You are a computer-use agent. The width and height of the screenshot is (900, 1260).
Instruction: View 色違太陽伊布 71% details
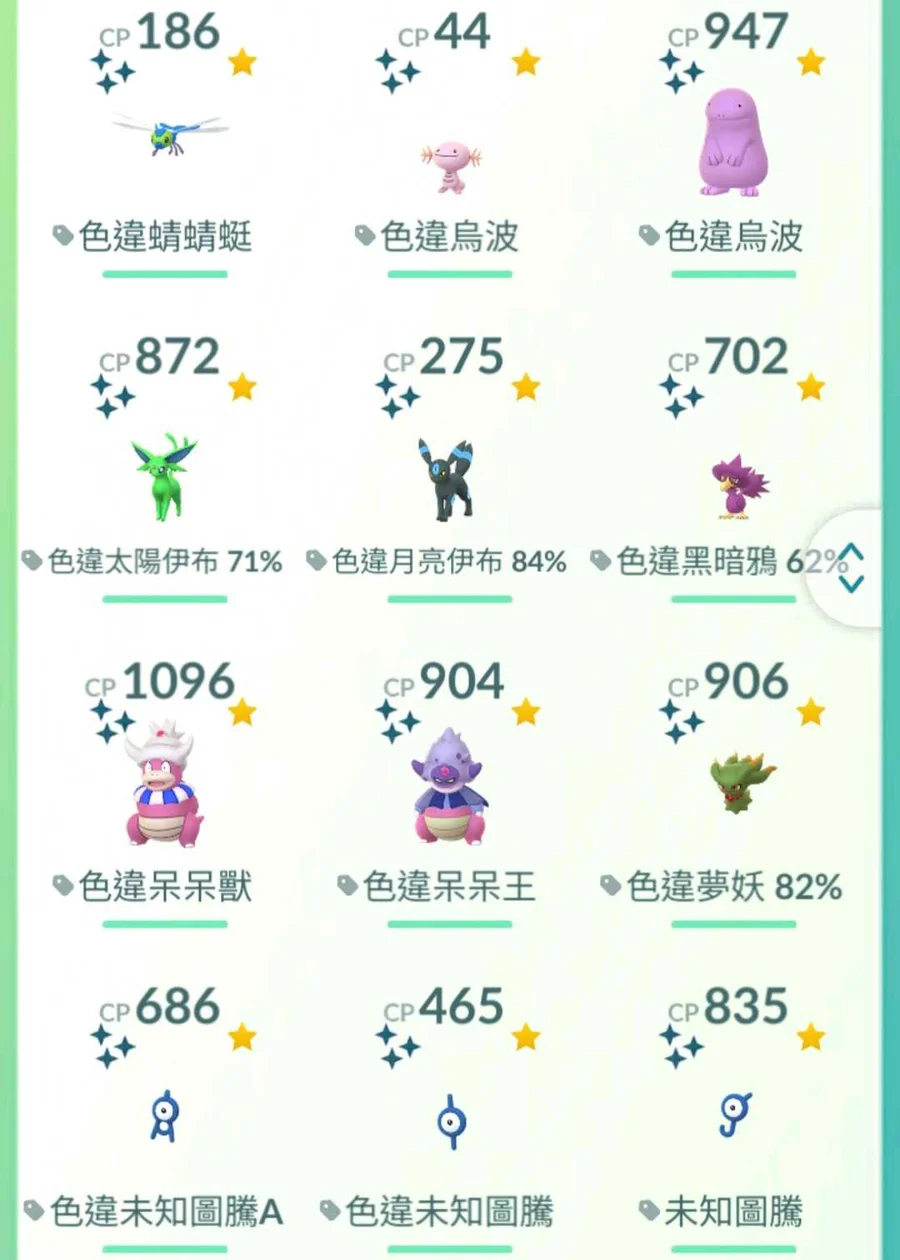165,478
